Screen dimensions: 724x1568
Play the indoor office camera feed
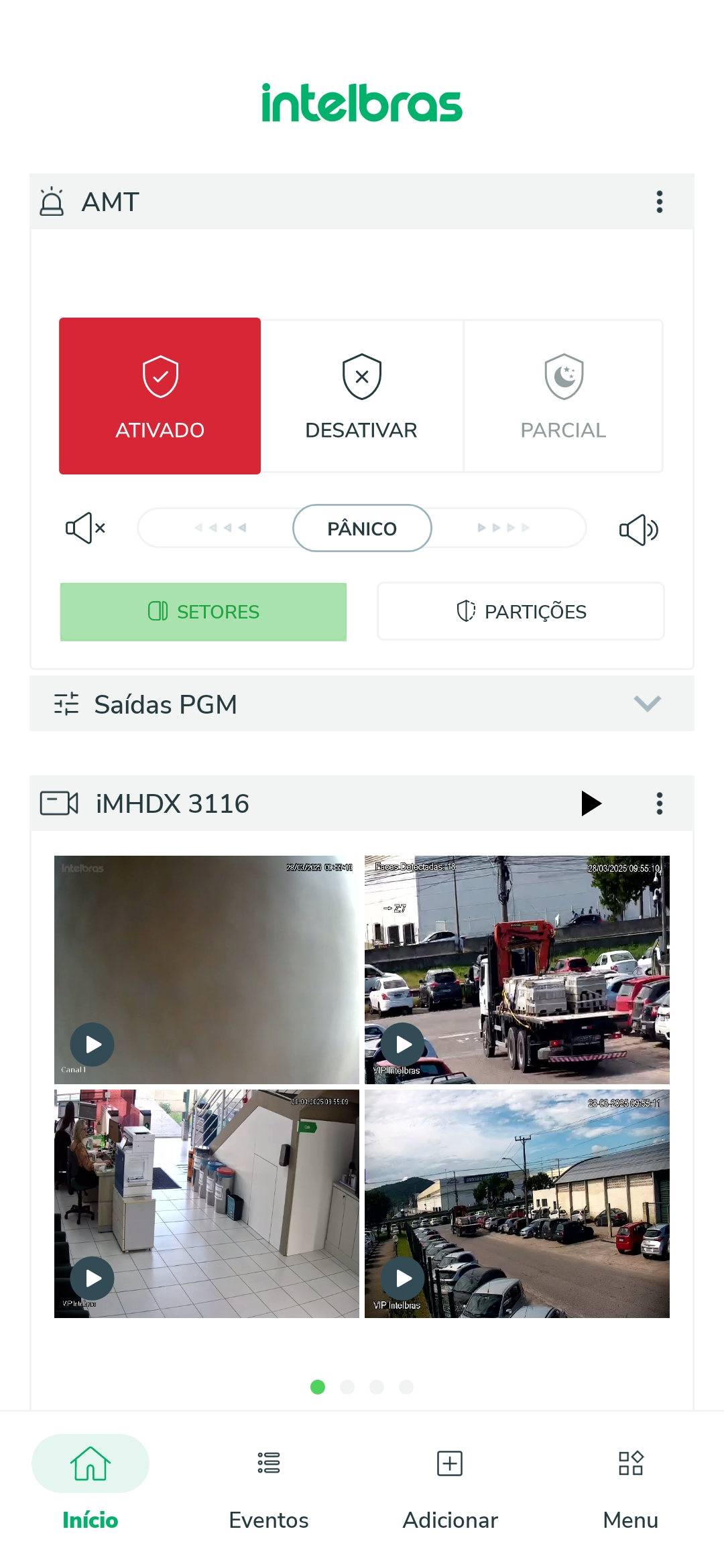93,1279
